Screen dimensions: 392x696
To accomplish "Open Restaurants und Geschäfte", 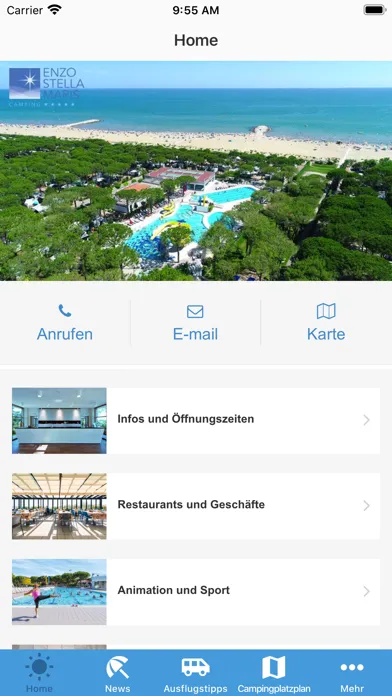I will point(196,506).
